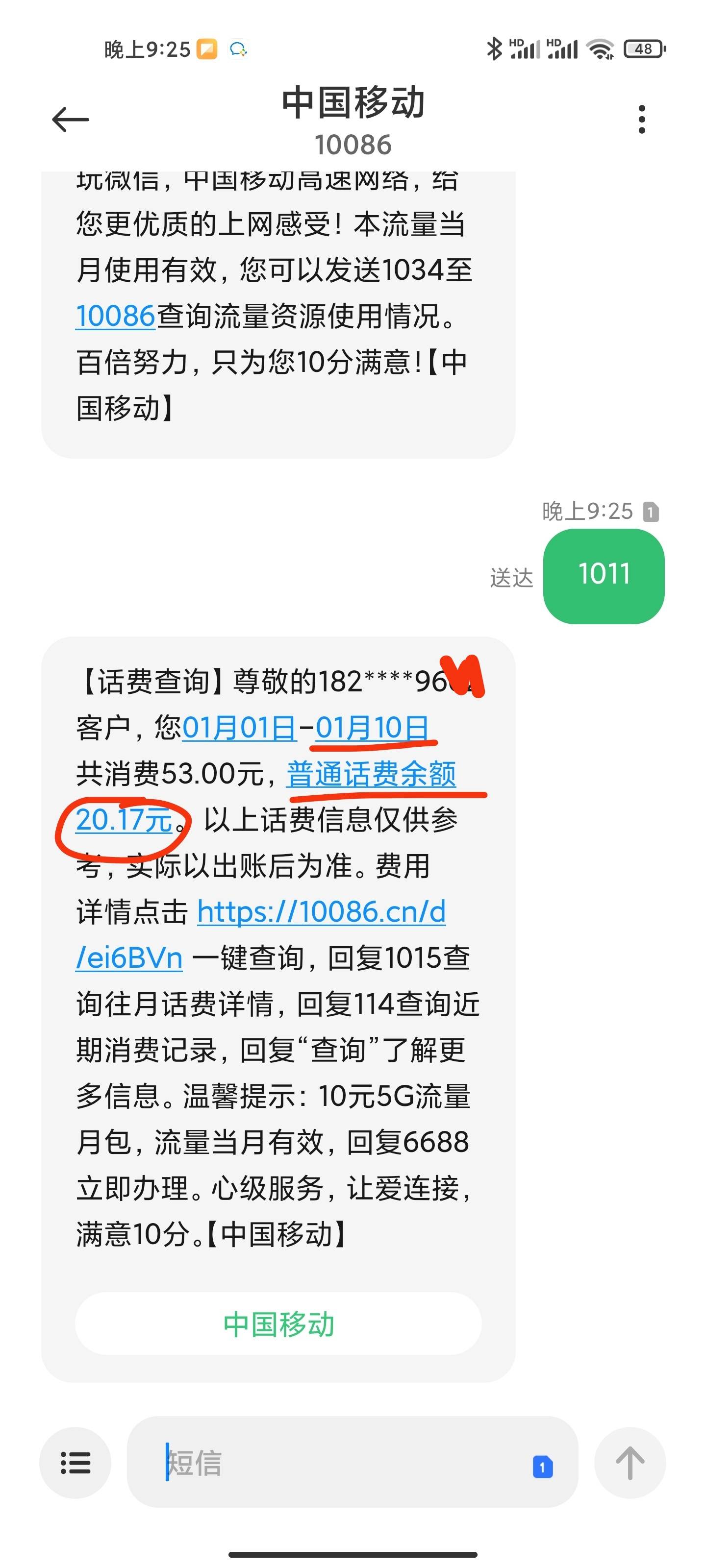Send the message with the arrow button
Screen dimensions: 706x1568
pyautogui.click(x=630, y=1463)
